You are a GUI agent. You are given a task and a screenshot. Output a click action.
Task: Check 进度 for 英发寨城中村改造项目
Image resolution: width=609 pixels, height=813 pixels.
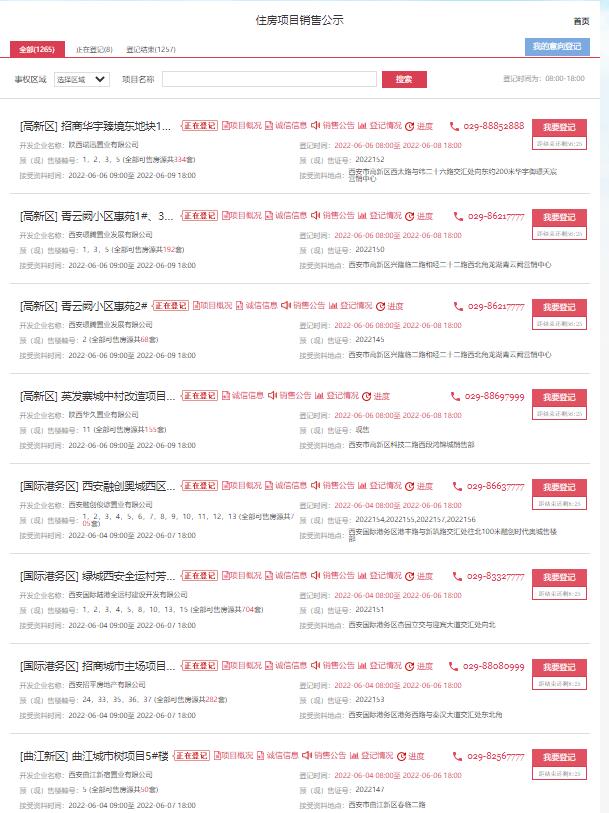coord(376,396)
